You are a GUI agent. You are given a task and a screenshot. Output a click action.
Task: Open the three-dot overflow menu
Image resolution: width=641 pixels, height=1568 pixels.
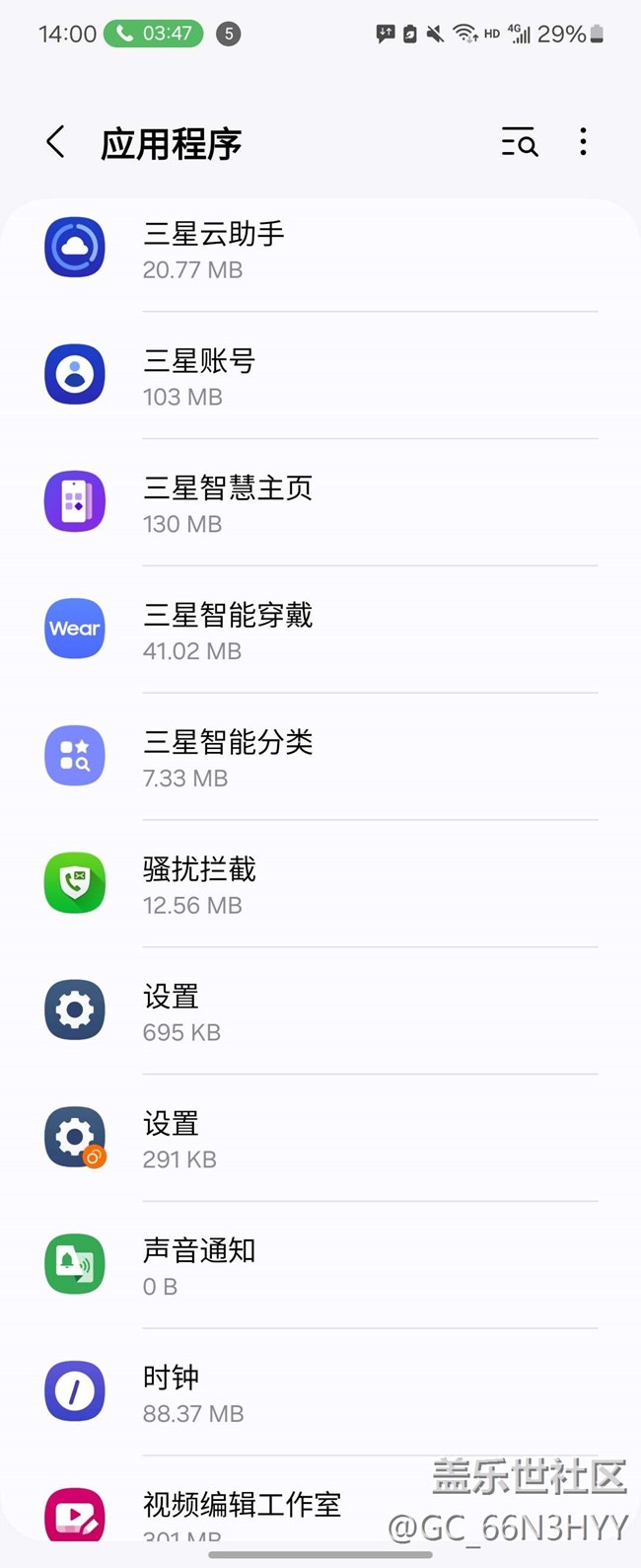[583, 142]
